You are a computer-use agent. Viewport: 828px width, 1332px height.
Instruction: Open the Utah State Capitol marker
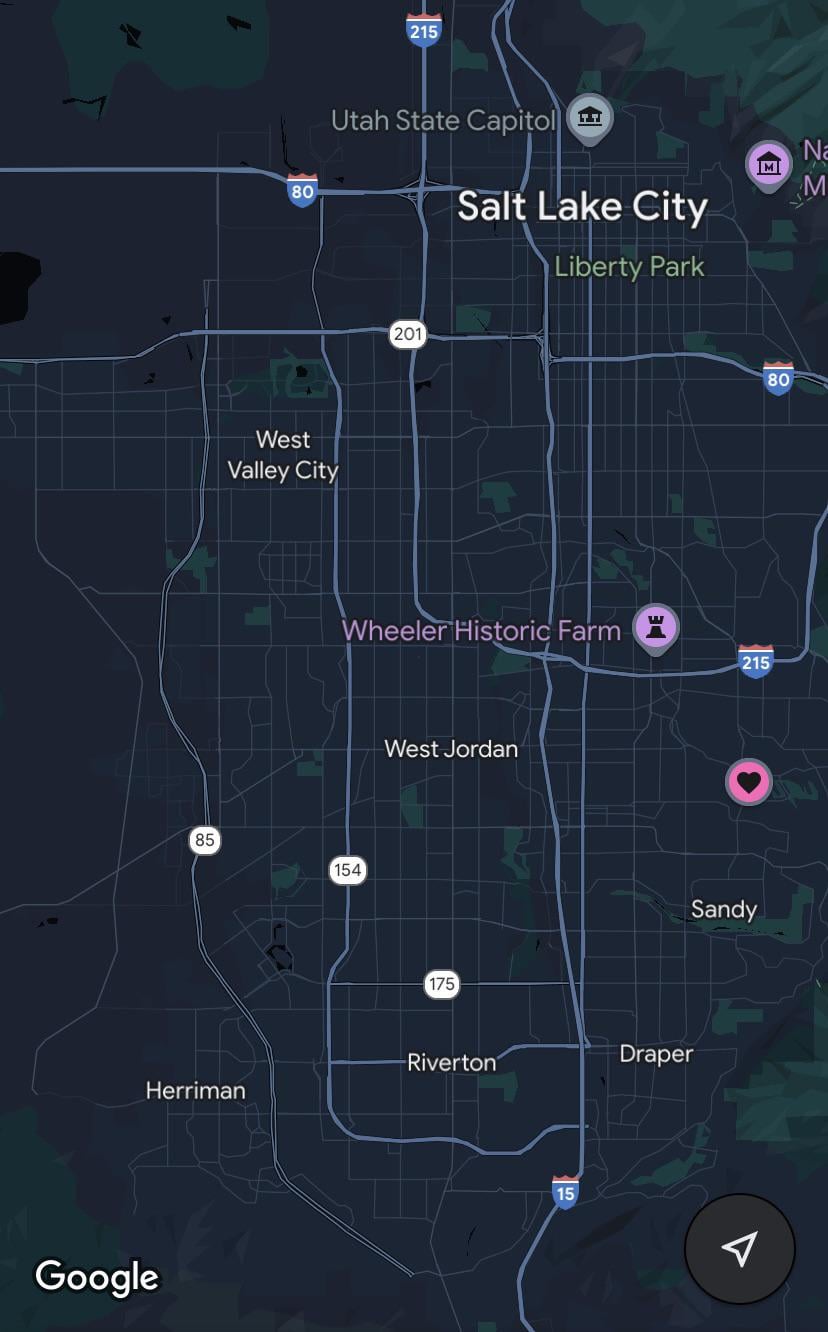(590, 119)
